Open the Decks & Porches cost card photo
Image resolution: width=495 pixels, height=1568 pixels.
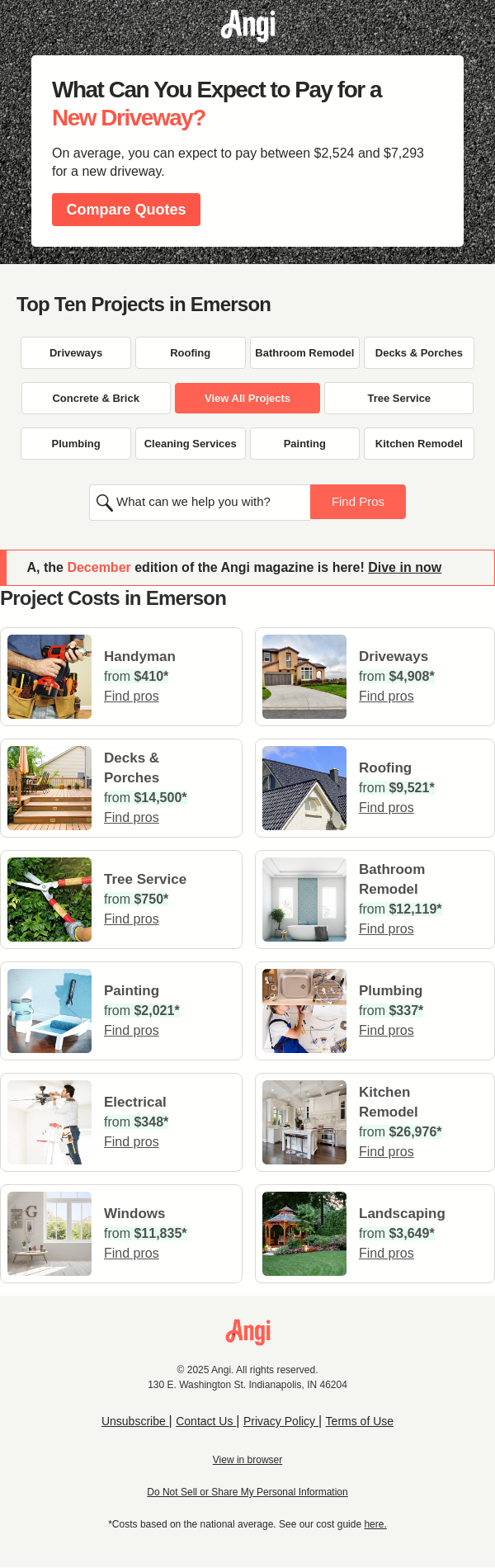[49, 788]
